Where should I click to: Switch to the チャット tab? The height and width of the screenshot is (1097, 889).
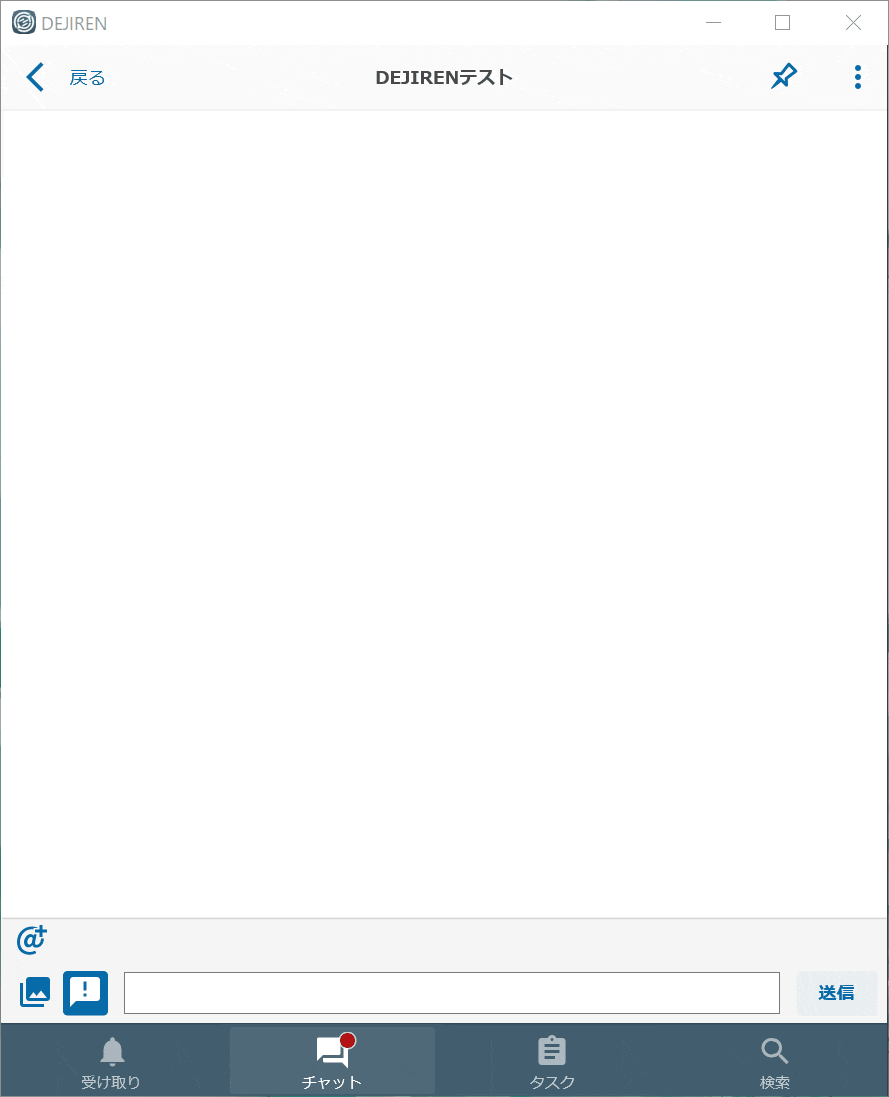pos(332,1062)
